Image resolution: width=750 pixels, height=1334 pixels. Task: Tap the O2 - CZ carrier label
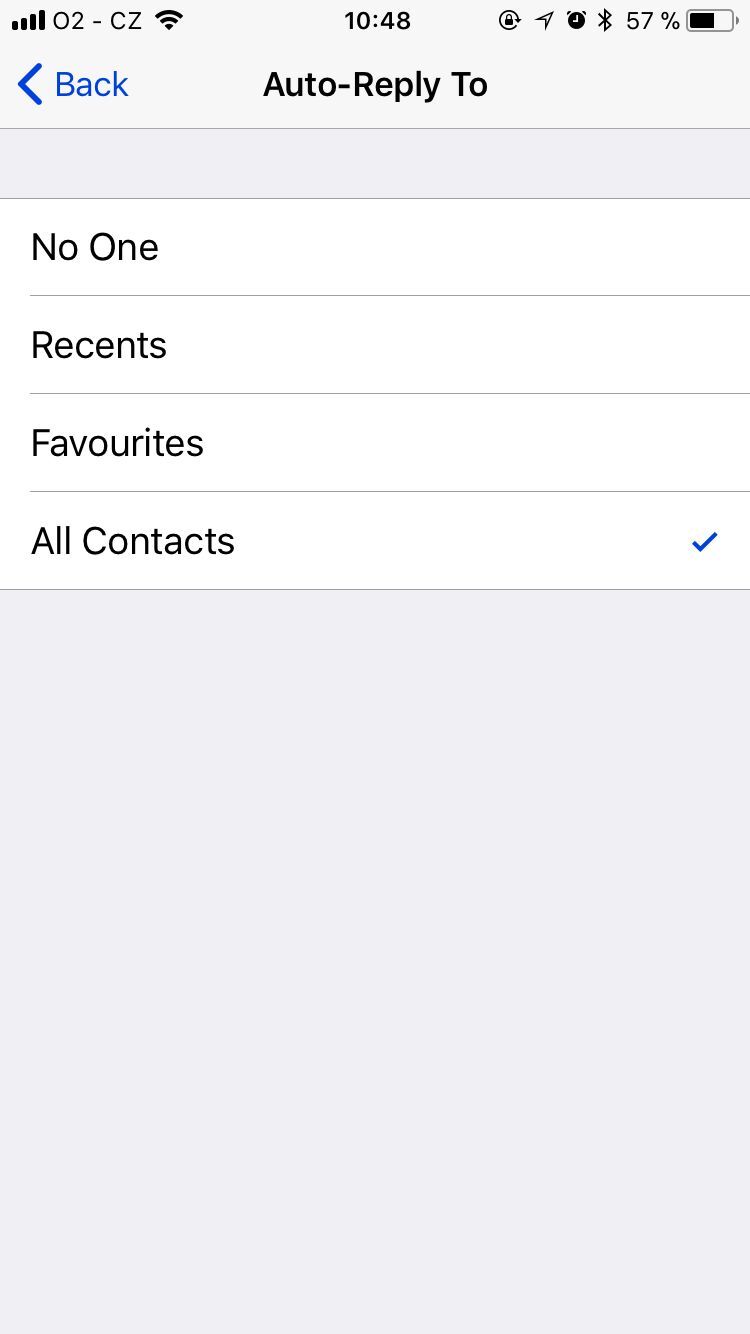(98, 20)
